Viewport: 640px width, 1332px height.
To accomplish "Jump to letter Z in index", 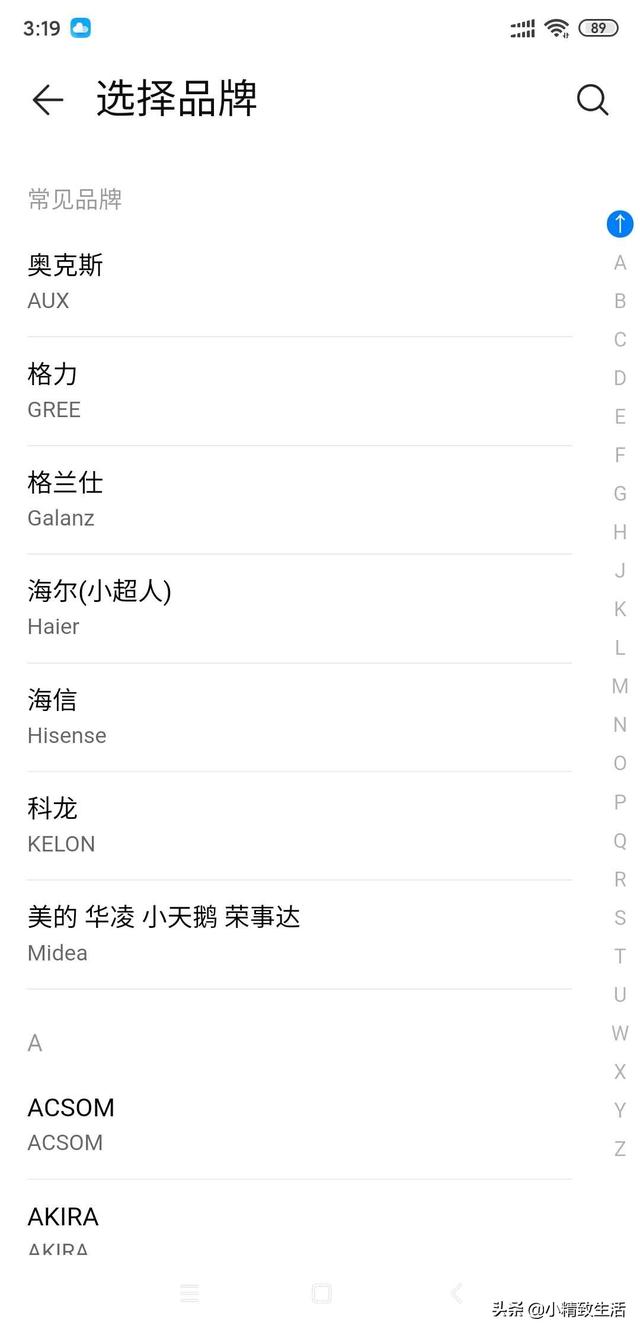I will [x=620, y=1149].
